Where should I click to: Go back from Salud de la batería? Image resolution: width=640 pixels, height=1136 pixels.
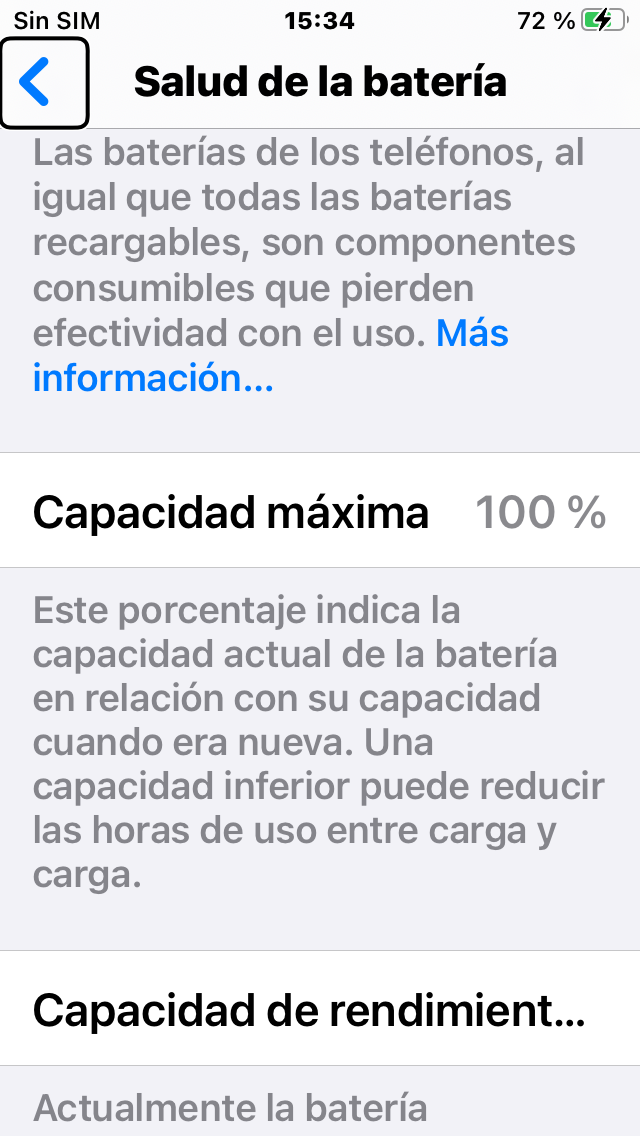tap(44, 83)
